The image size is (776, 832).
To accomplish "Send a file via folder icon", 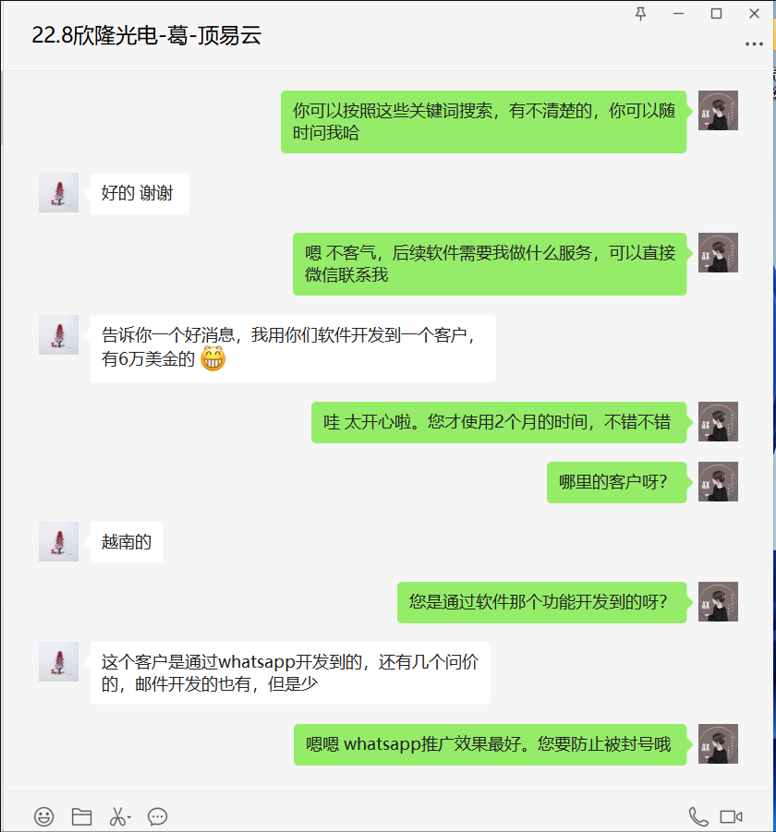I will click(81, 816).
